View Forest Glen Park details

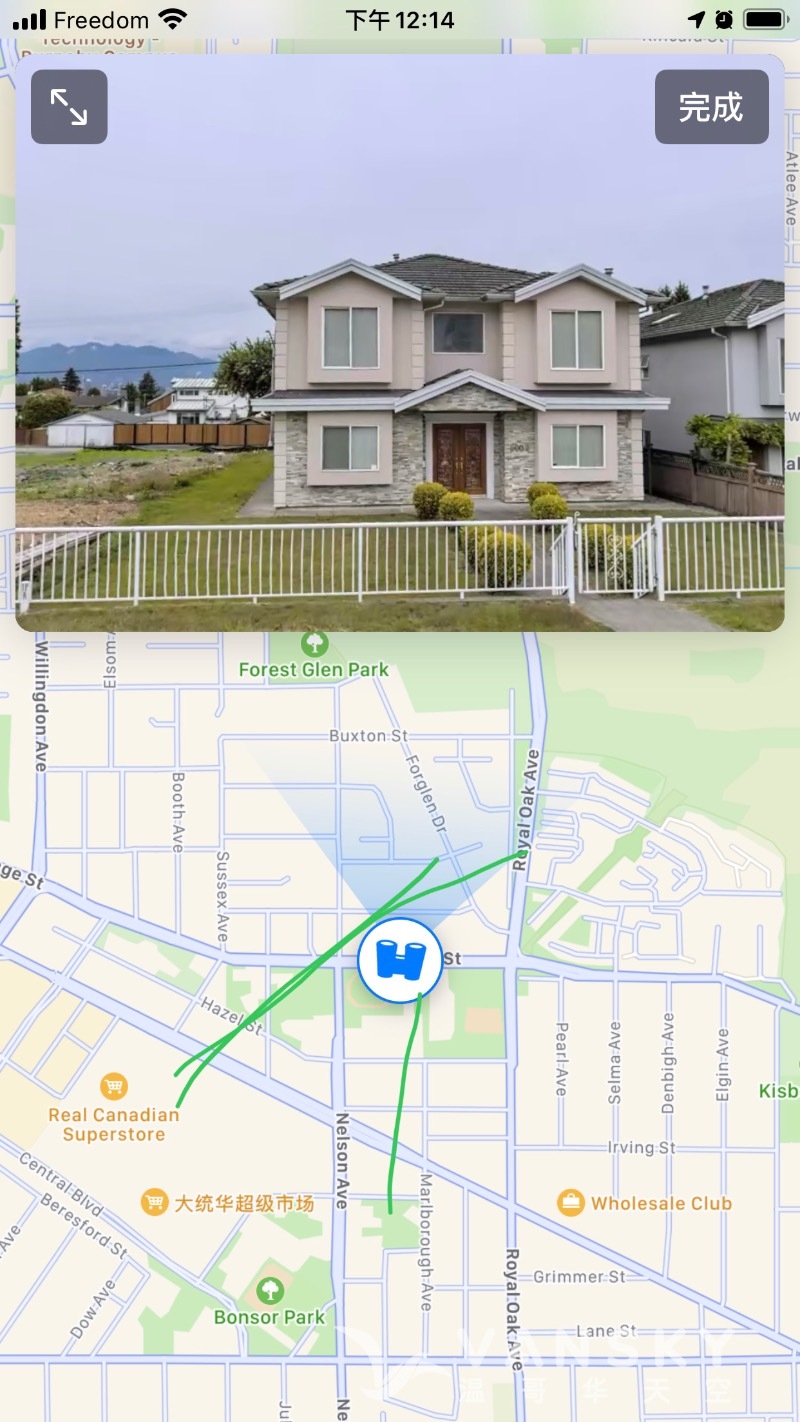(x=315, y=644)
